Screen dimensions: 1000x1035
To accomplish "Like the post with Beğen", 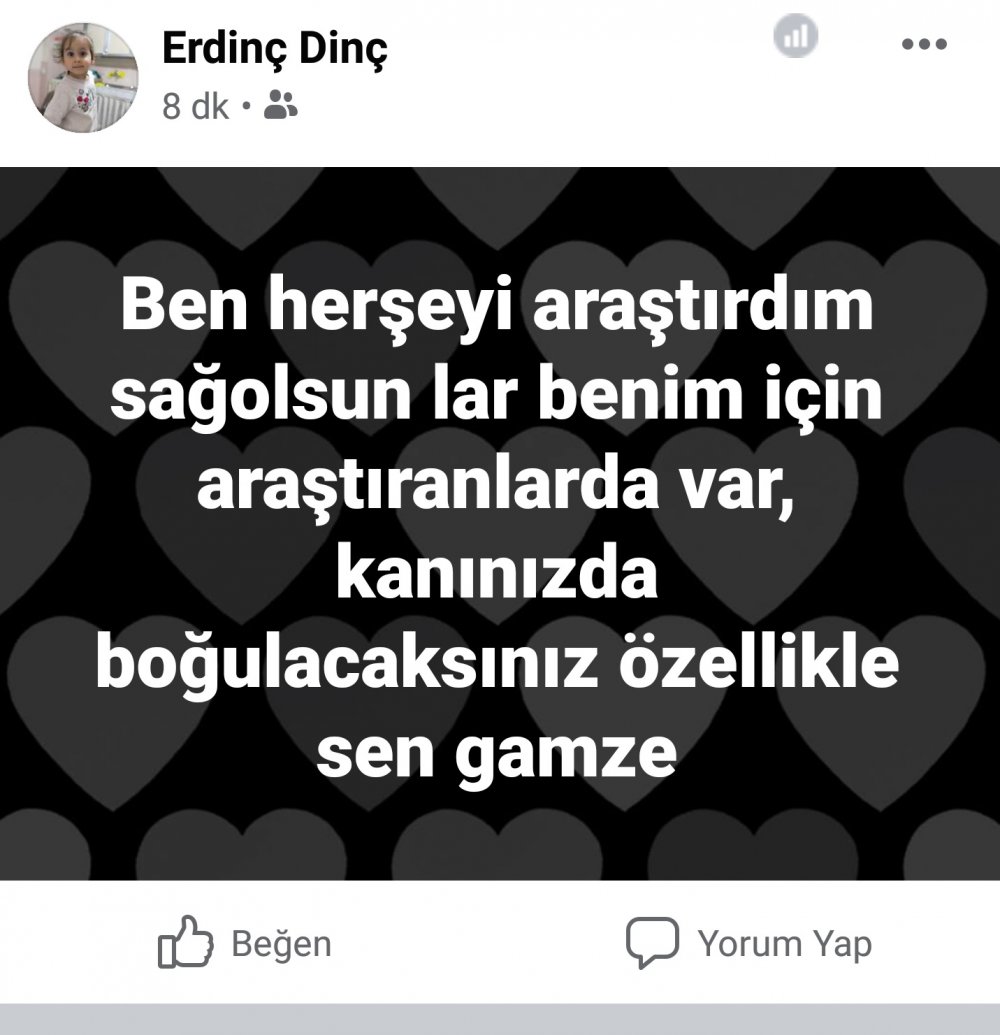I will point(245,943).
